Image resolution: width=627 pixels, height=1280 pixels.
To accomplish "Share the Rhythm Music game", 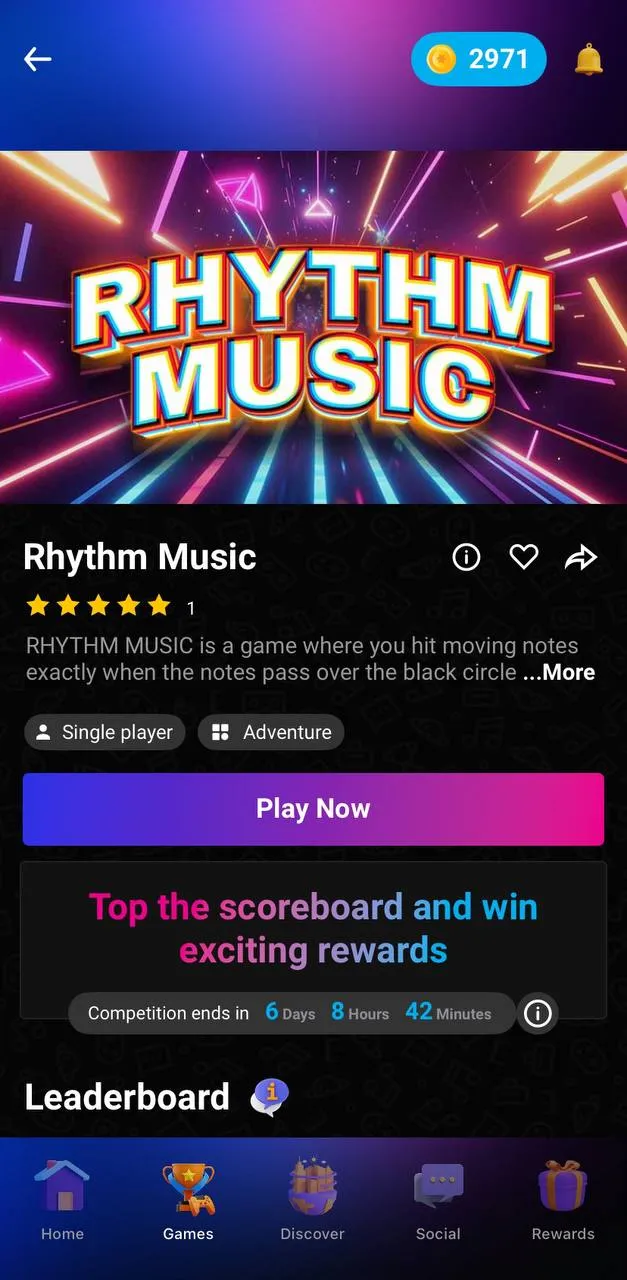I will [581, 557].
